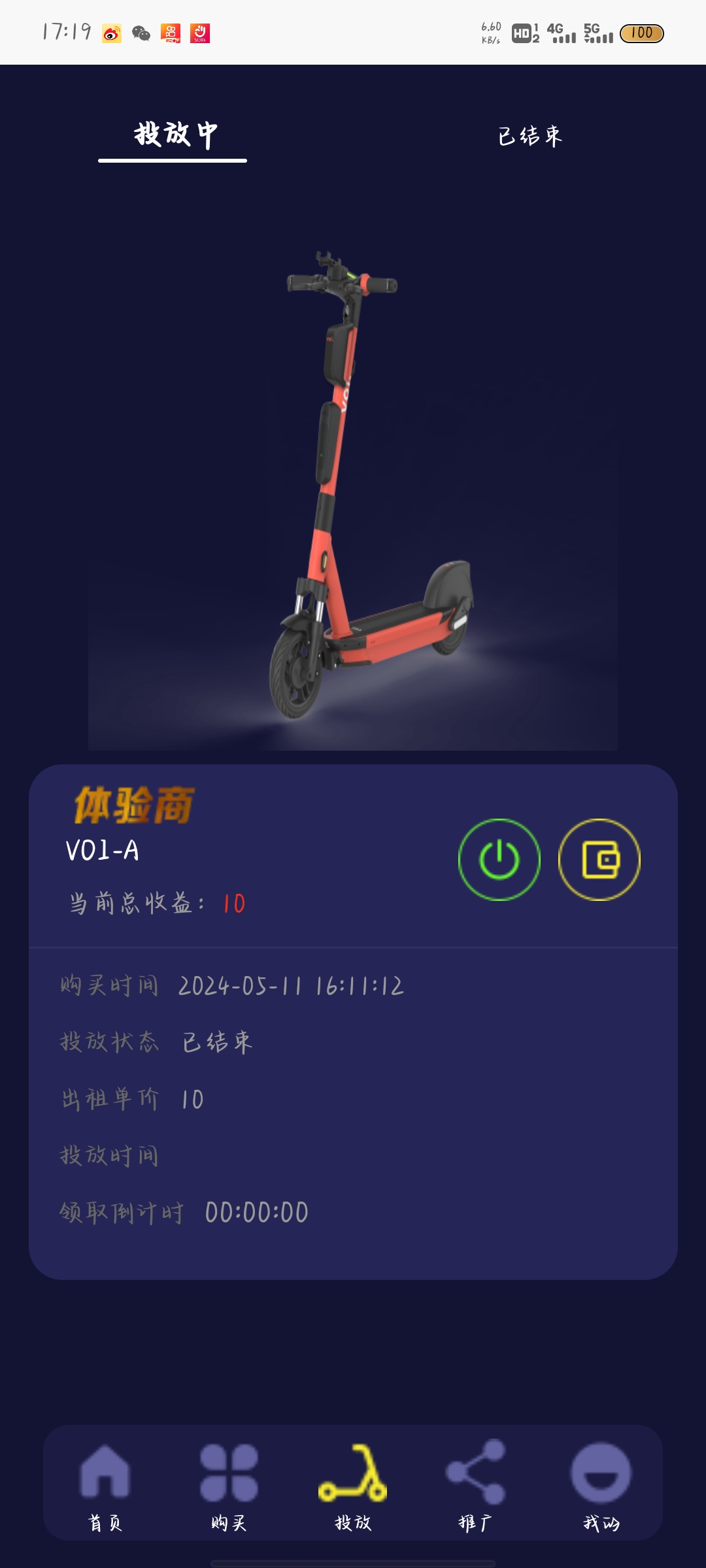Tap the green power icon for V01-A

pos(499,860)
